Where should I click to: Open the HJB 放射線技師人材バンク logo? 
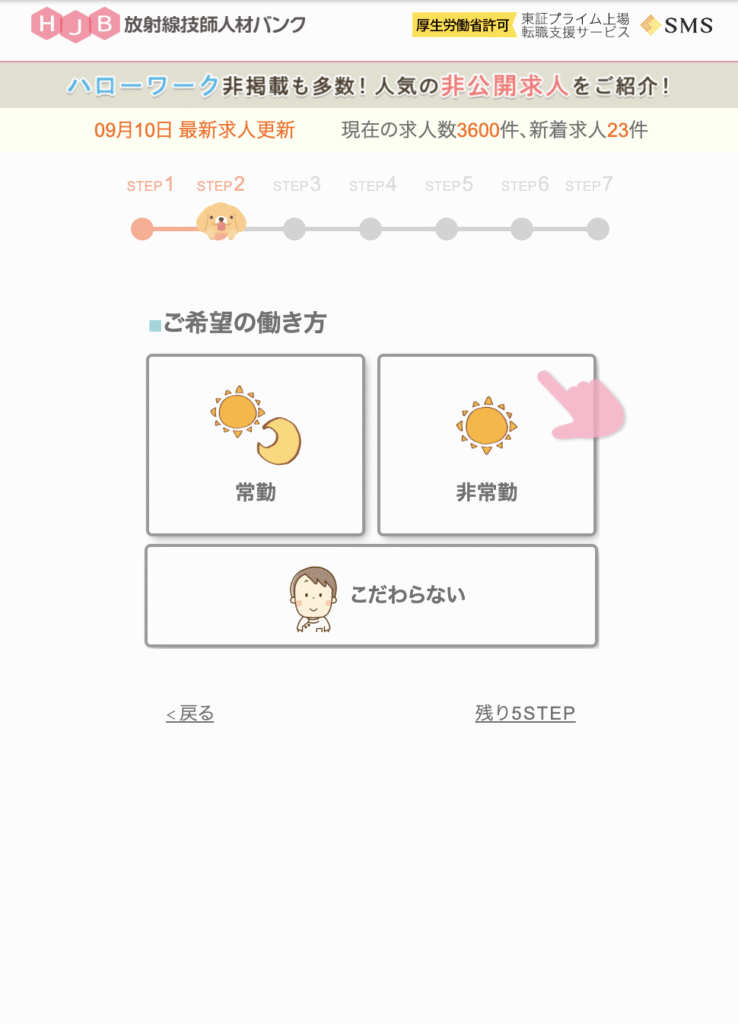pos(168,24)
